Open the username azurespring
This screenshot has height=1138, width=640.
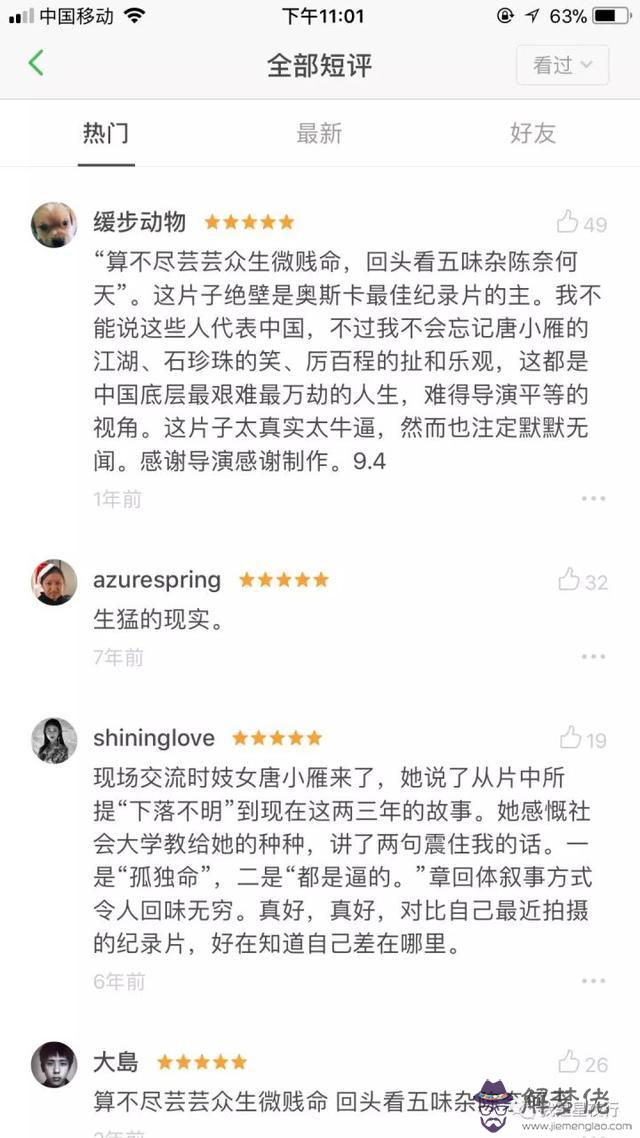157,580
